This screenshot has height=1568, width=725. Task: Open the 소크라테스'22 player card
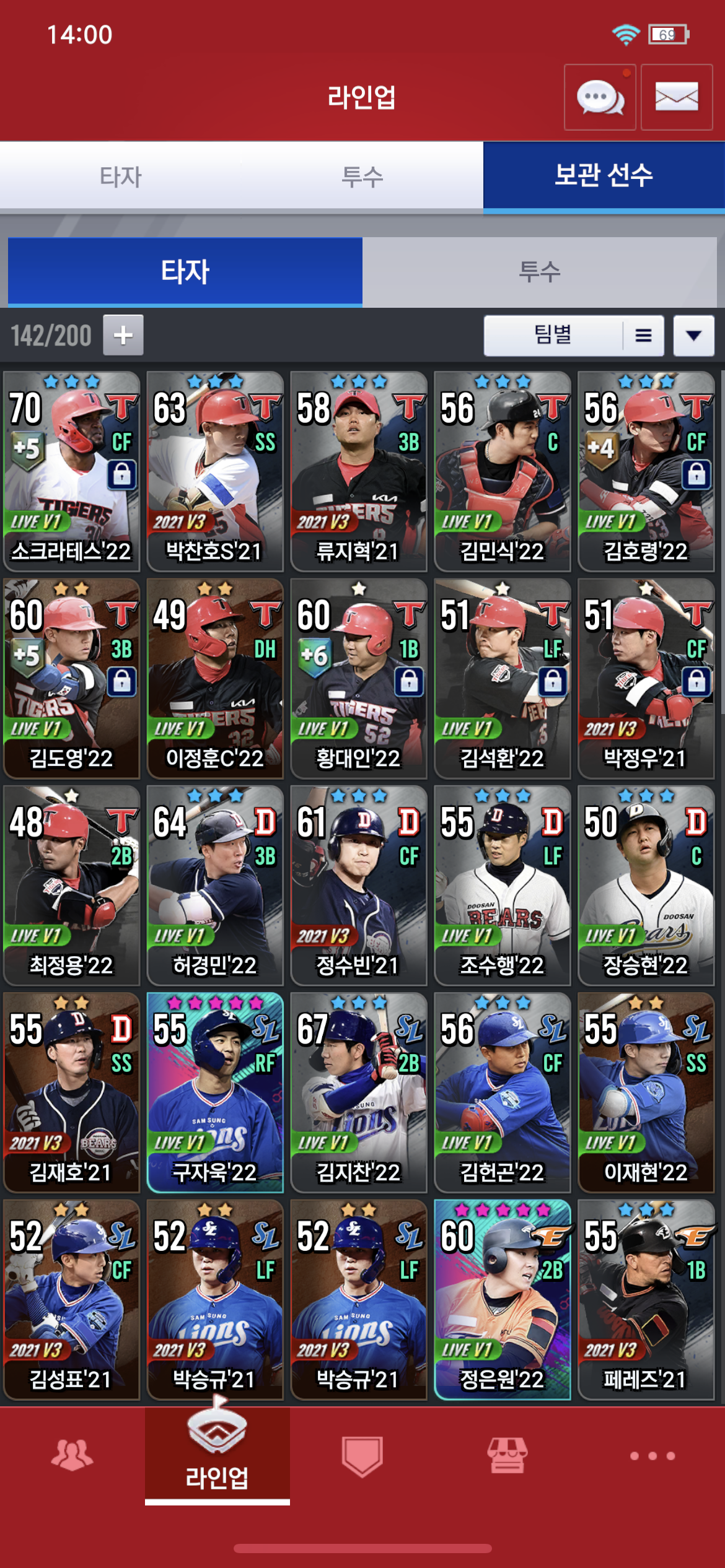tap(71, 471)
